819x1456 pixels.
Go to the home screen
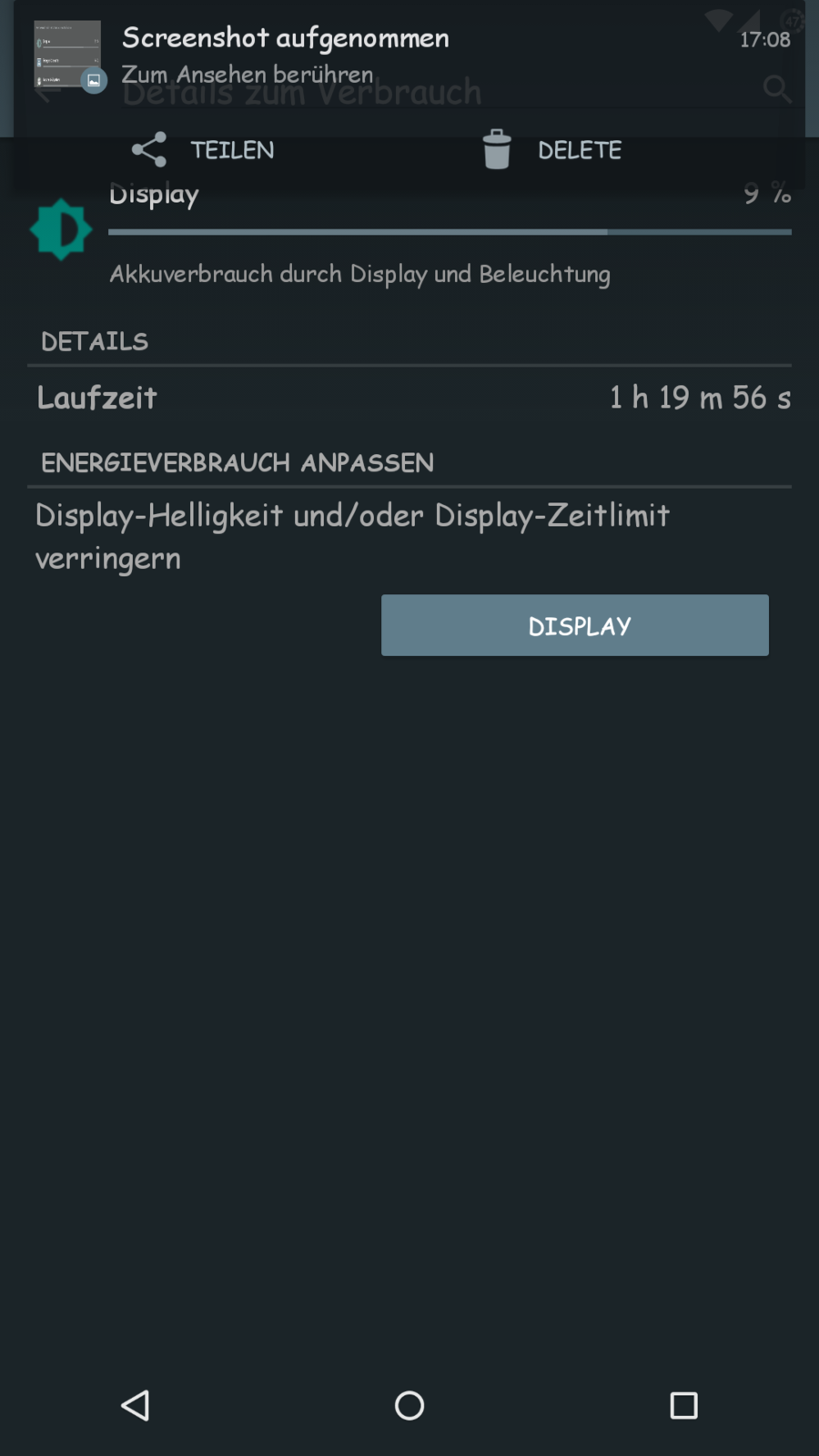(409, 1405)
